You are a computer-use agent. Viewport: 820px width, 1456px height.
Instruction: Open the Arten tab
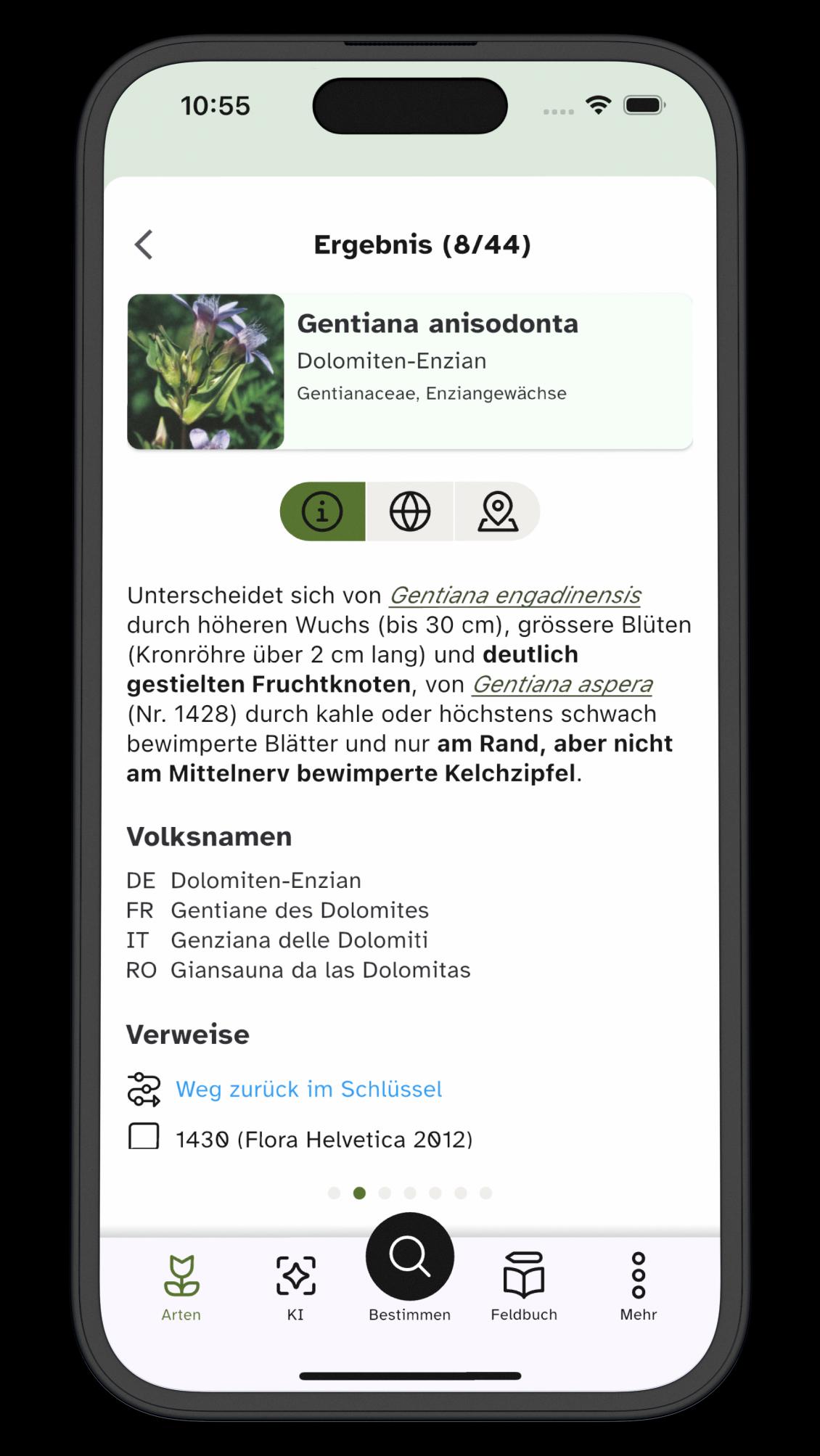coord(181,1286)
